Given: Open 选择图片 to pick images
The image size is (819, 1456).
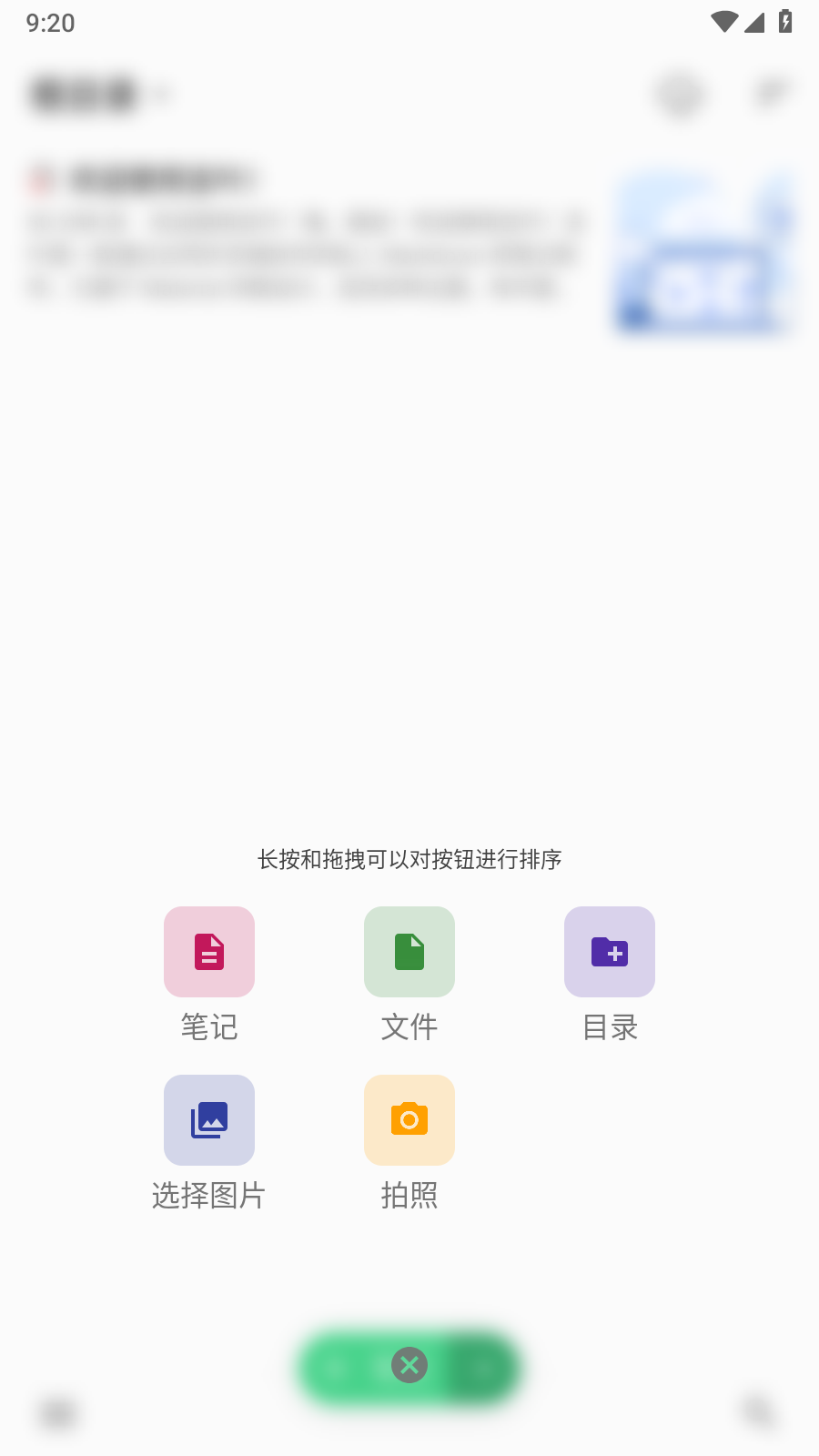Looking at the screenshot, I should pos(209,1120).
